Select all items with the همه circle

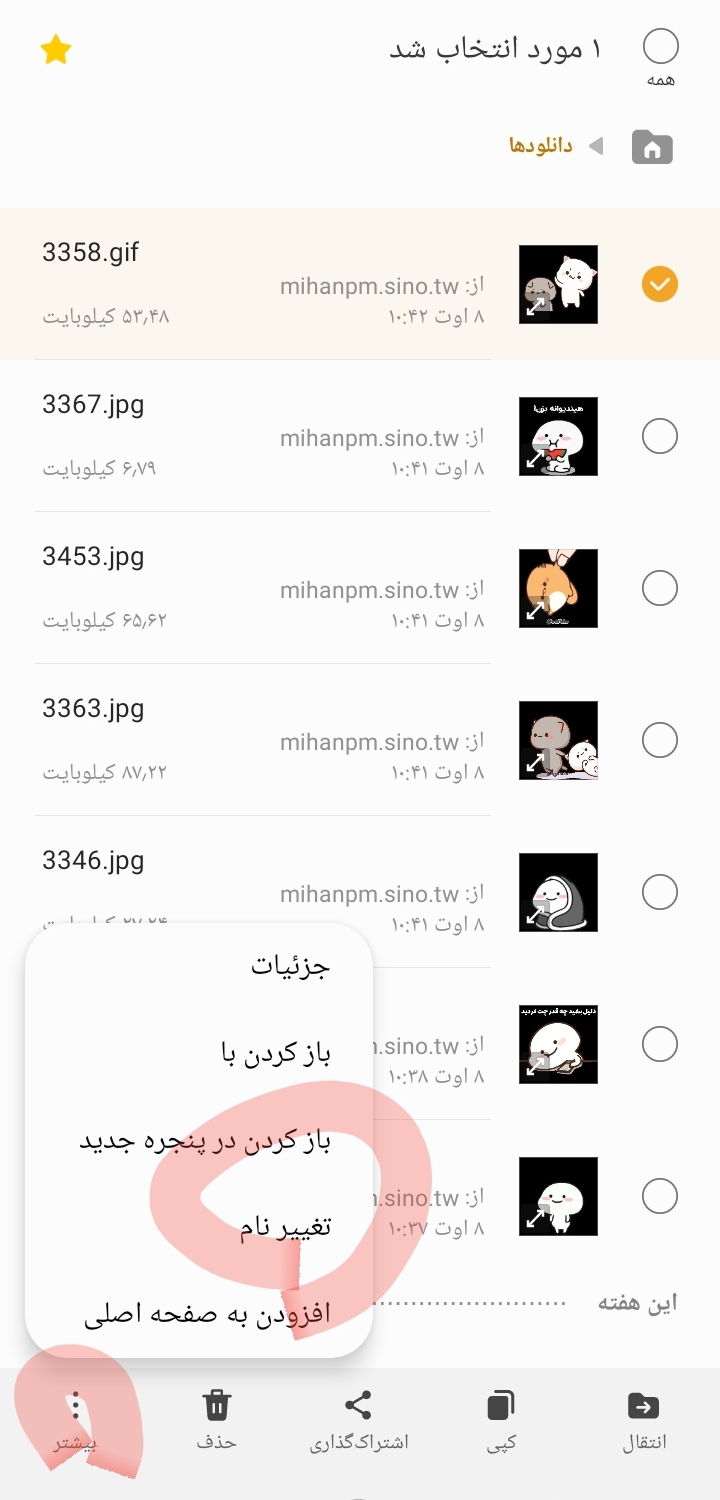point(660,47)
